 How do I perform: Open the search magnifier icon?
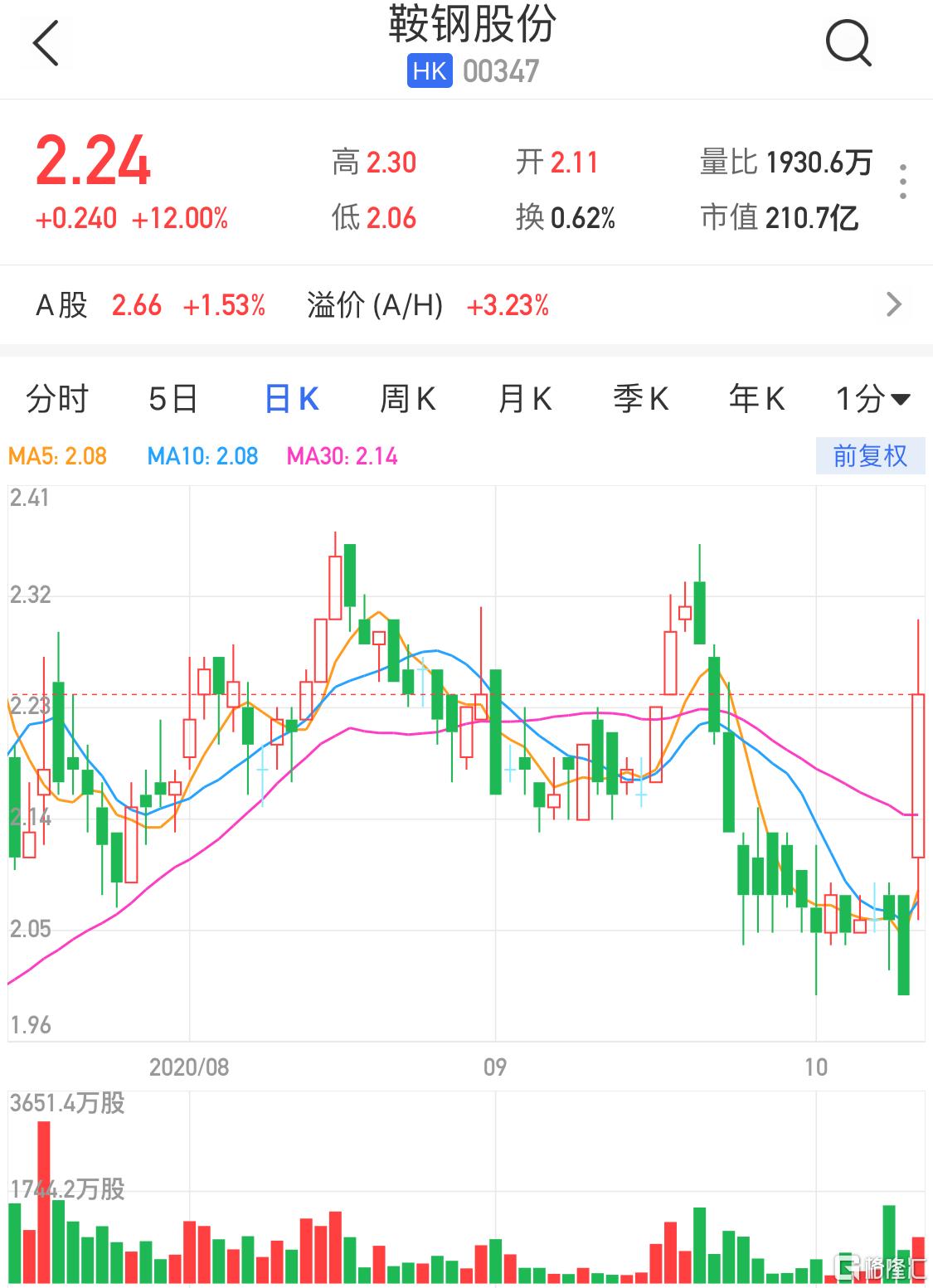coord(848,43)
